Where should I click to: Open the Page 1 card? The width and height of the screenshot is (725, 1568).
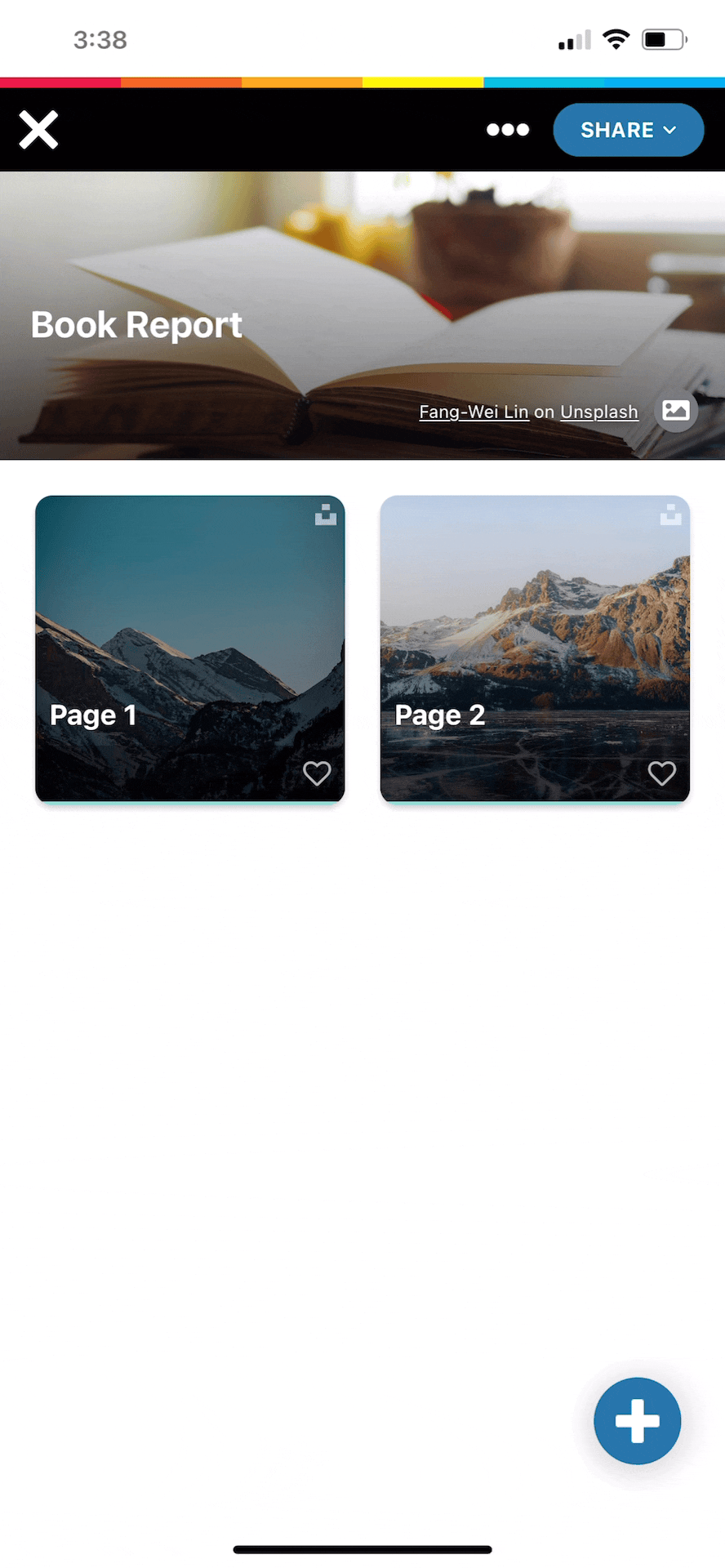coord(189,637)
